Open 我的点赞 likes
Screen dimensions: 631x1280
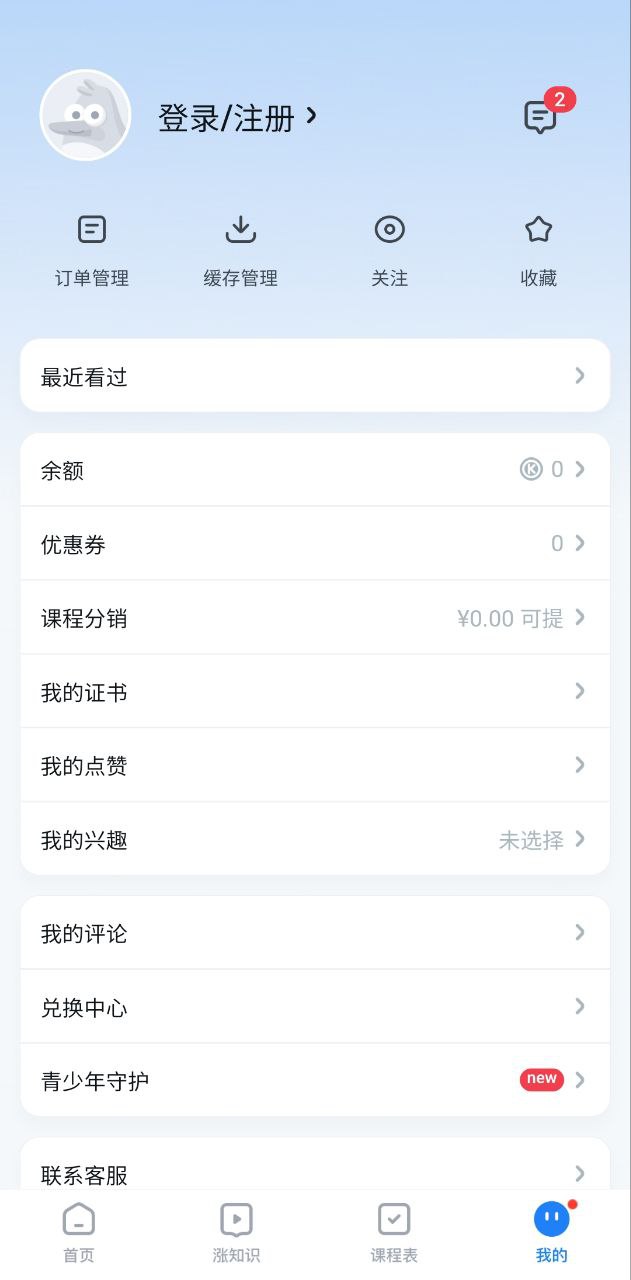pos(315,766)
